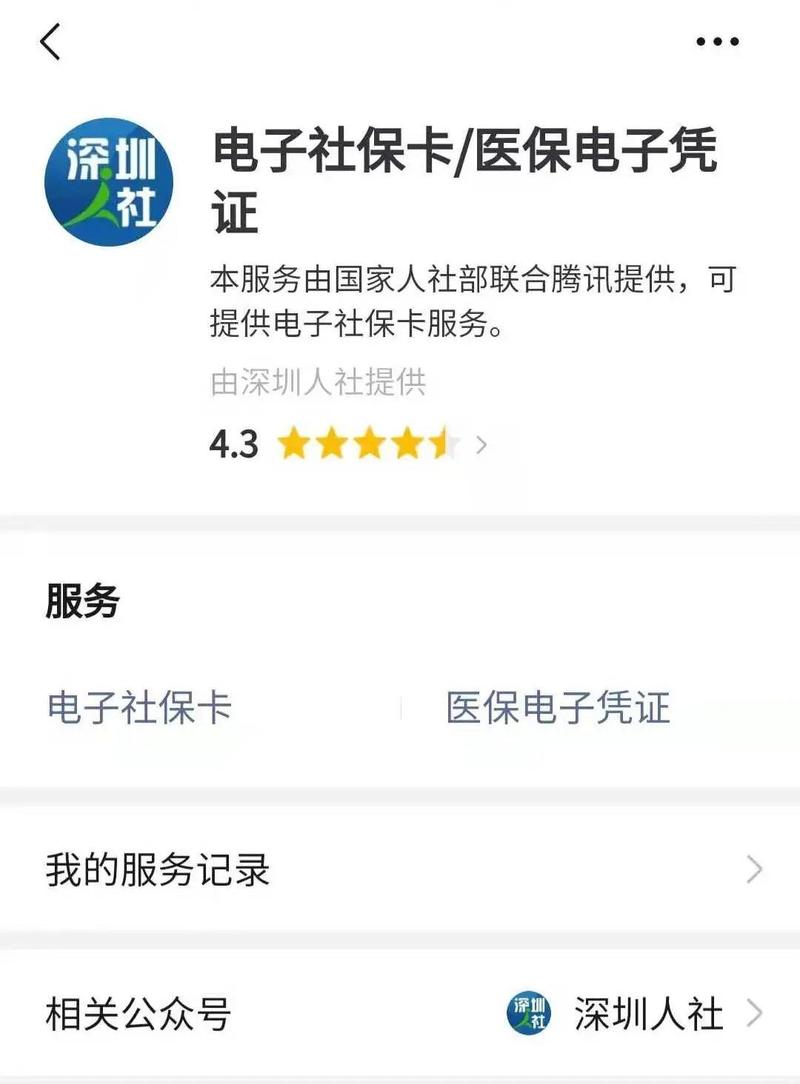The height and width of the screenshot is (1084, 800).
Task: Open the 电子社保卡 service
Action: (x=139, y=709)
